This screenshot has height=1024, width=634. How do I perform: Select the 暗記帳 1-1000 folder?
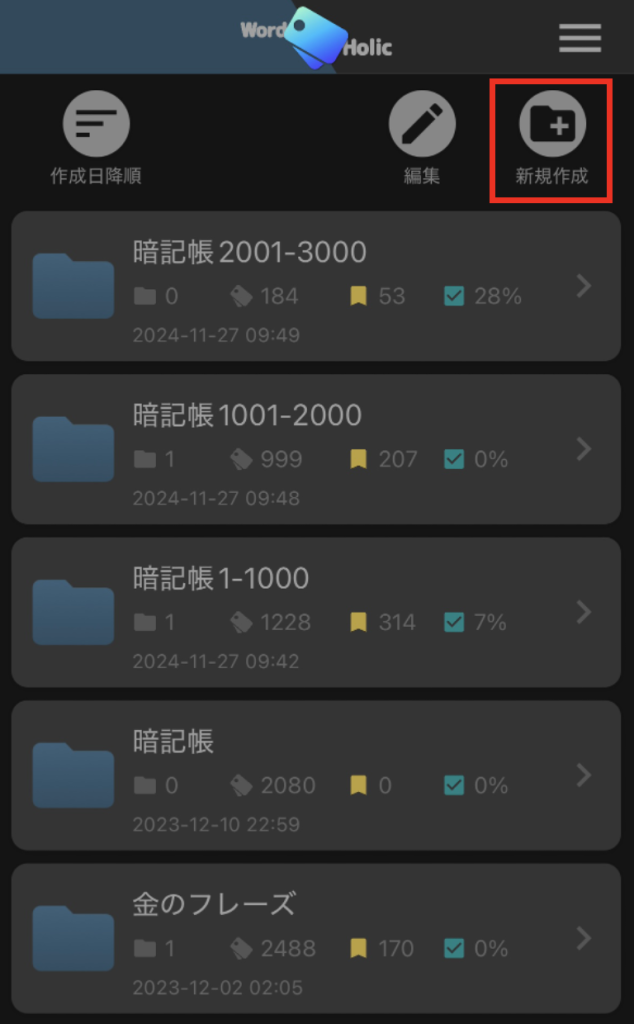[x=316, y=612]
